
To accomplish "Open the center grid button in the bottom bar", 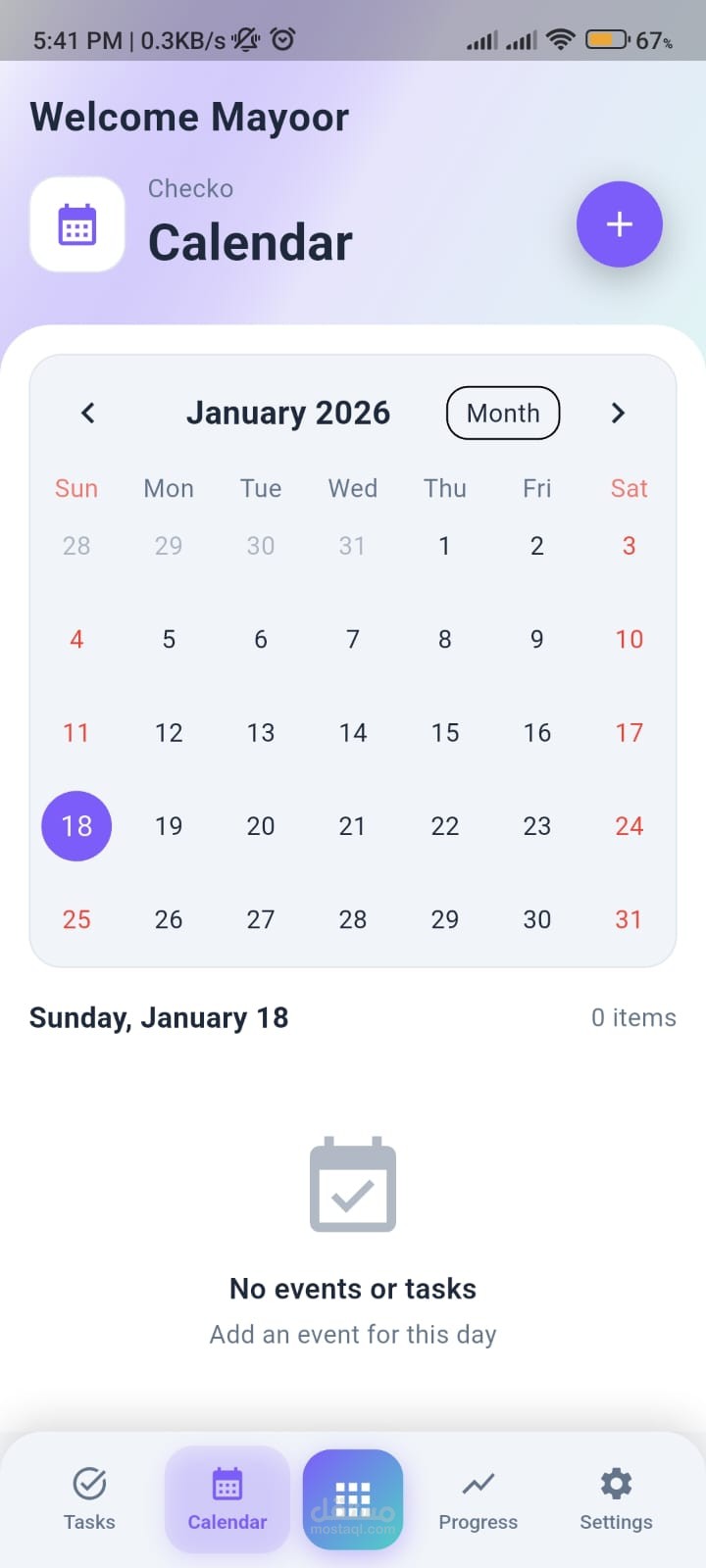I will 353,1498.
